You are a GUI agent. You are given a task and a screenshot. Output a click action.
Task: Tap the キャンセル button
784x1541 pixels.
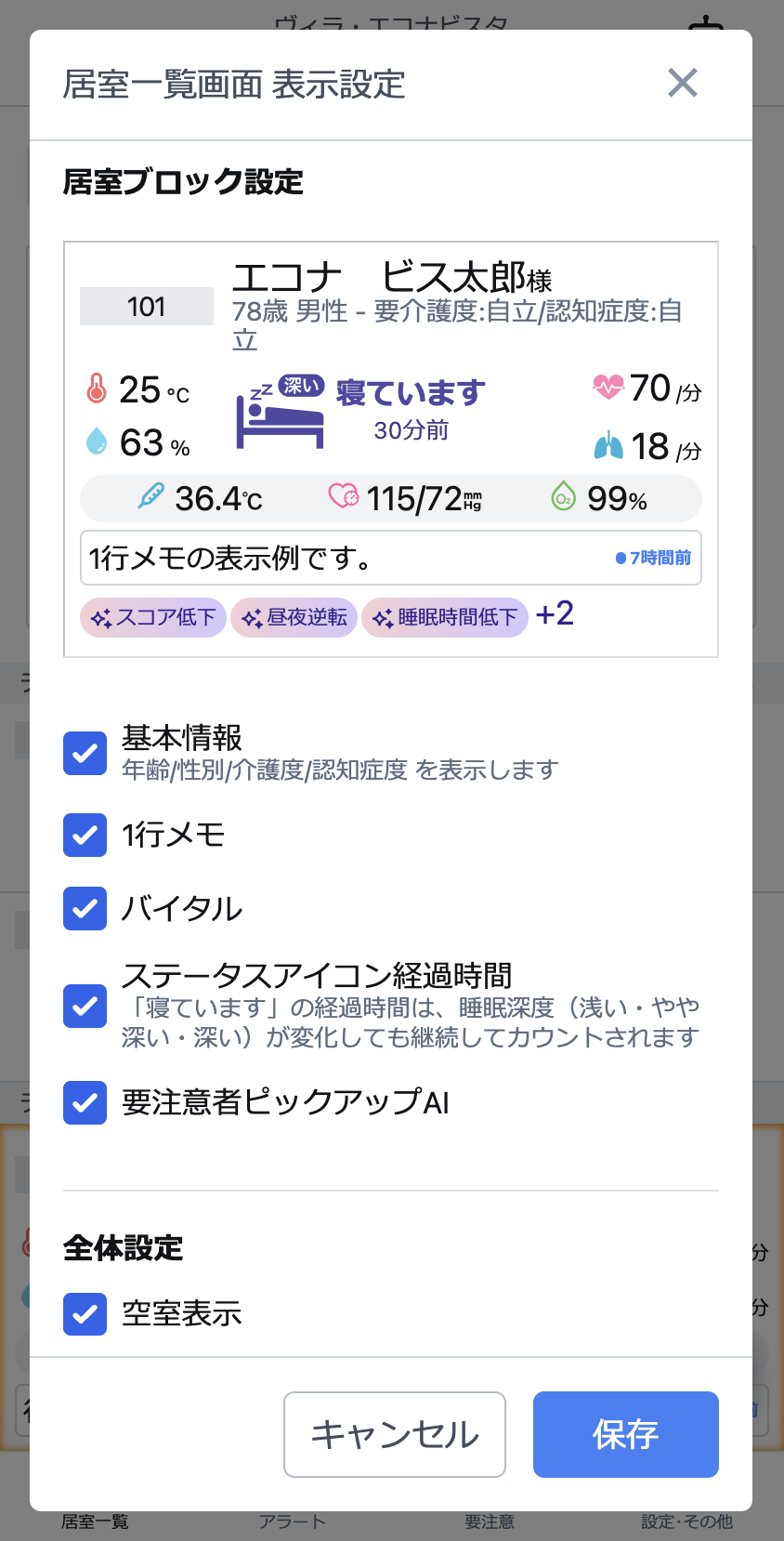click(395, 1434)
